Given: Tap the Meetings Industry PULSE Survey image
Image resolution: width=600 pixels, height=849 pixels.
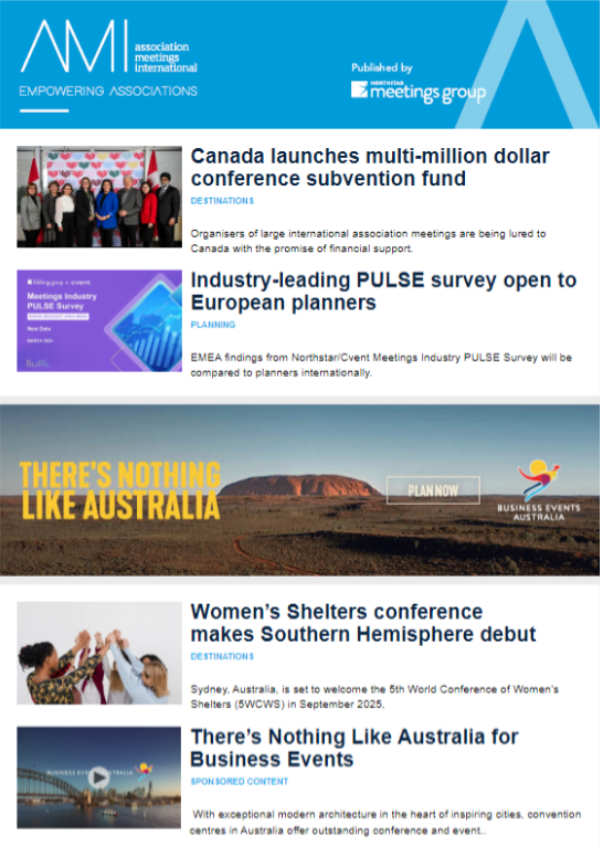Looking at the screenshot, I should 99,321.
